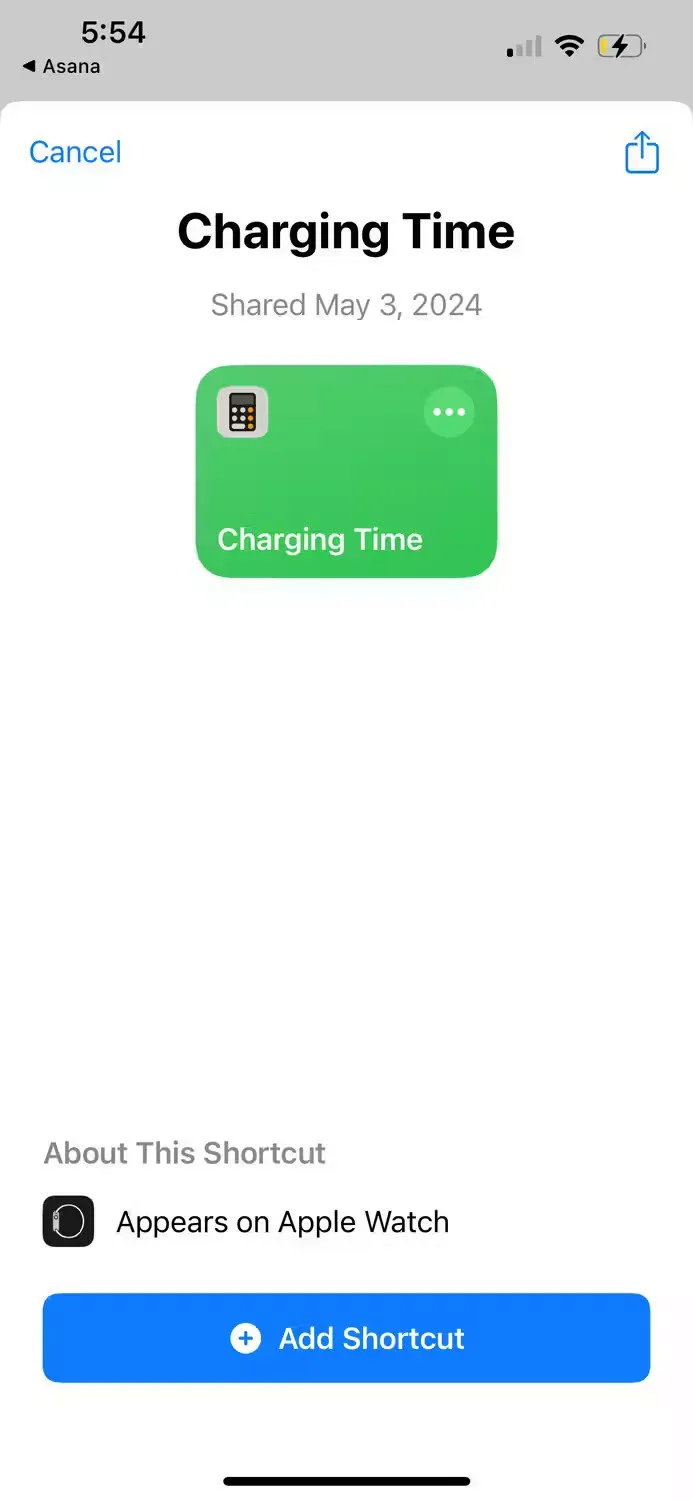Cancel adding the shortcut
693x1500 pixels.
pyautogui.click(x=75, y=152)
